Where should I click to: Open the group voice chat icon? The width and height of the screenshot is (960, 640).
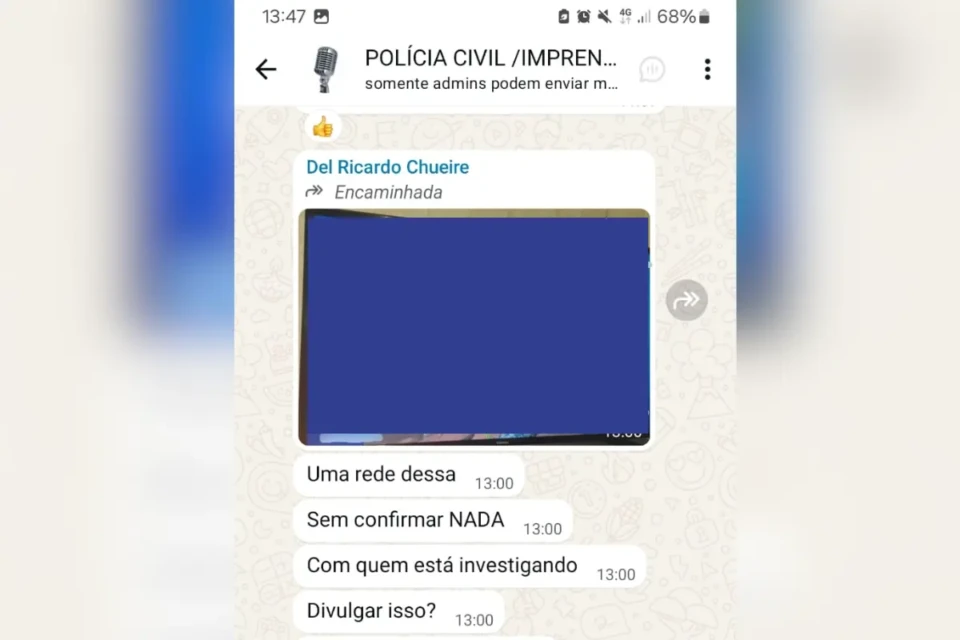click(652, 69)
